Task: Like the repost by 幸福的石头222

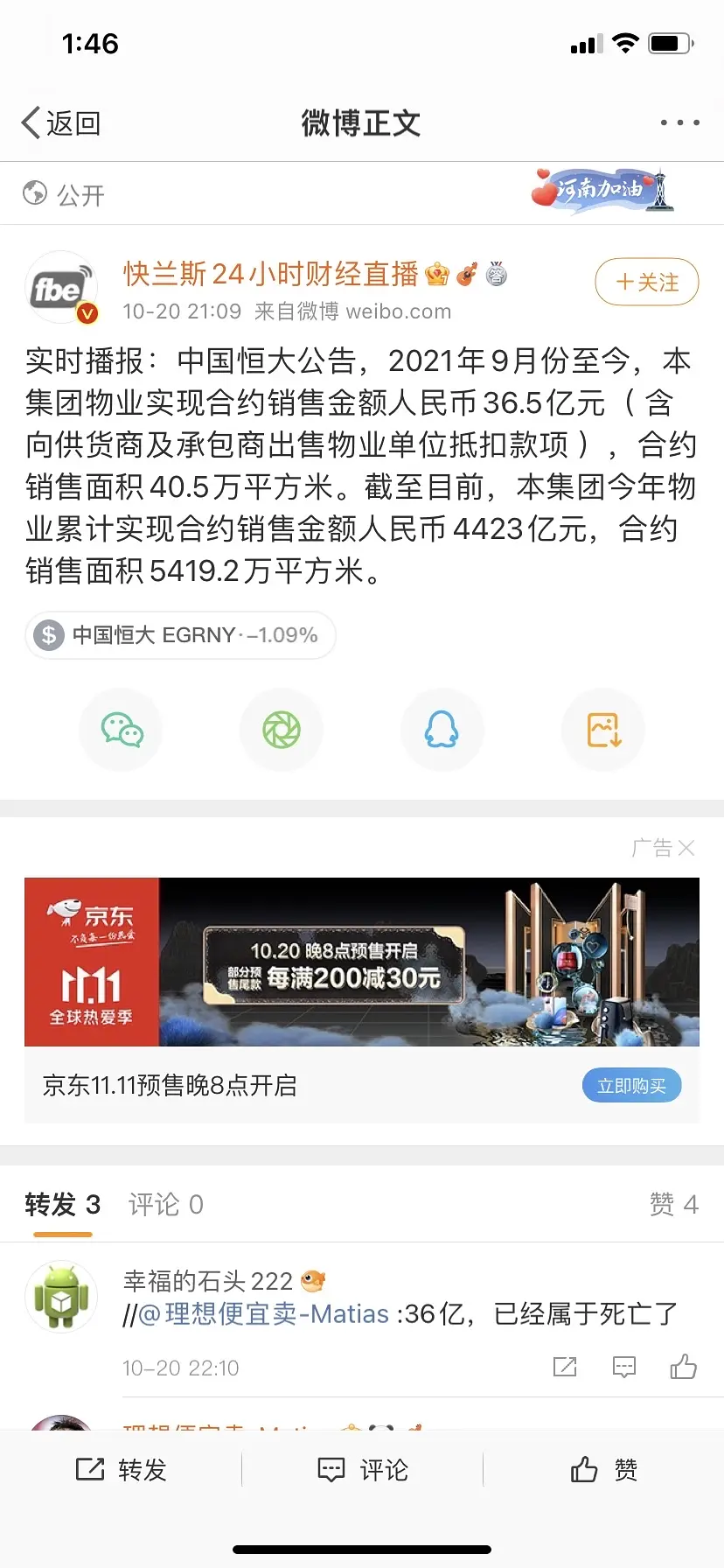Action: (x=683, y=1367)
